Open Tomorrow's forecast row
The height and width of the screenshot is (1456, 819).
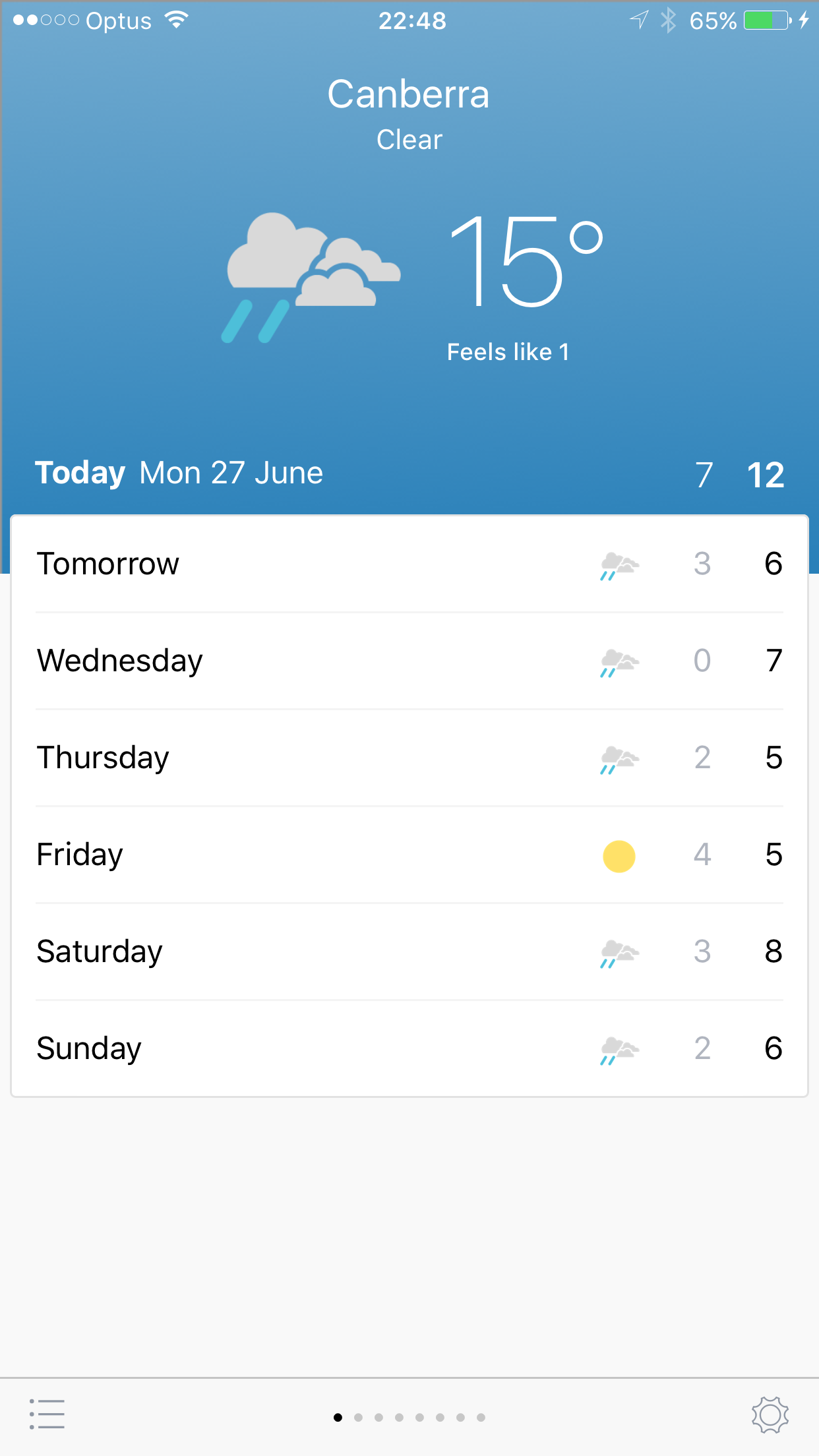tap(409, 564)
